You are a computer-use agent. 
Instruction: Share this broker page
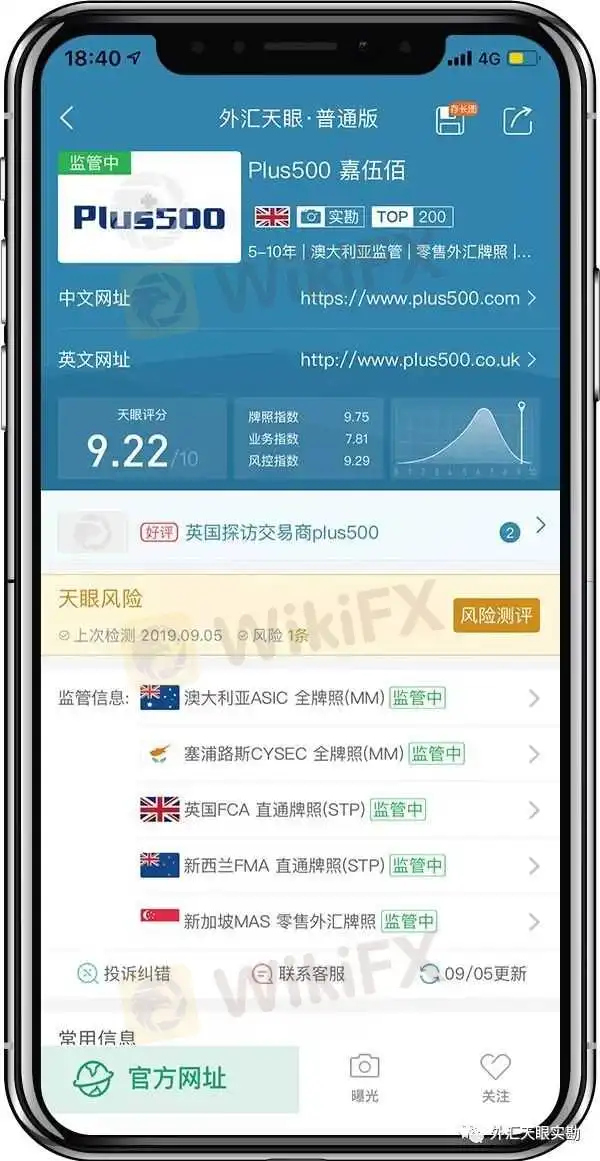518,120
